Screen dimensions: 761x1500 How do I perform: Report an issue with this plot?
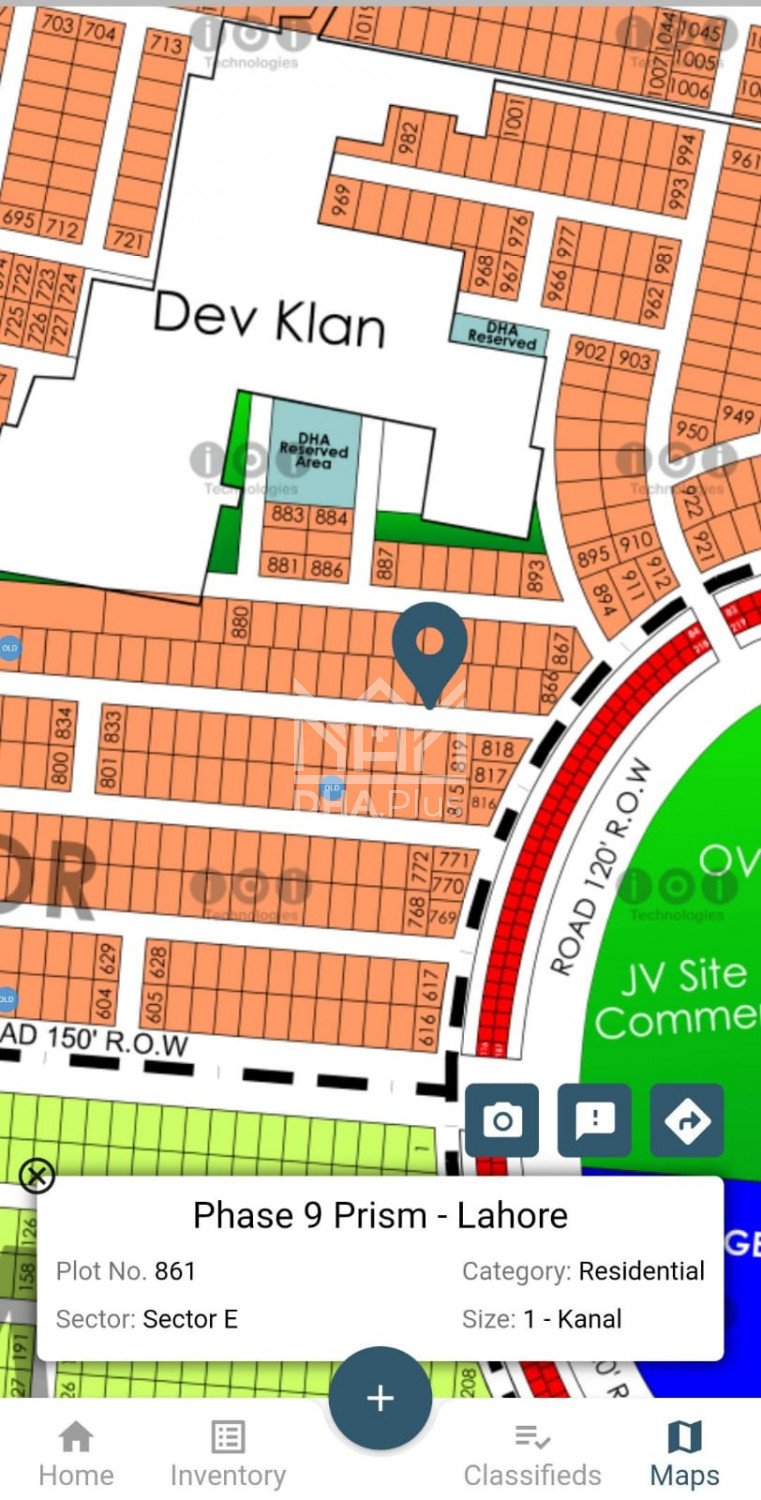coord(595,1121)
